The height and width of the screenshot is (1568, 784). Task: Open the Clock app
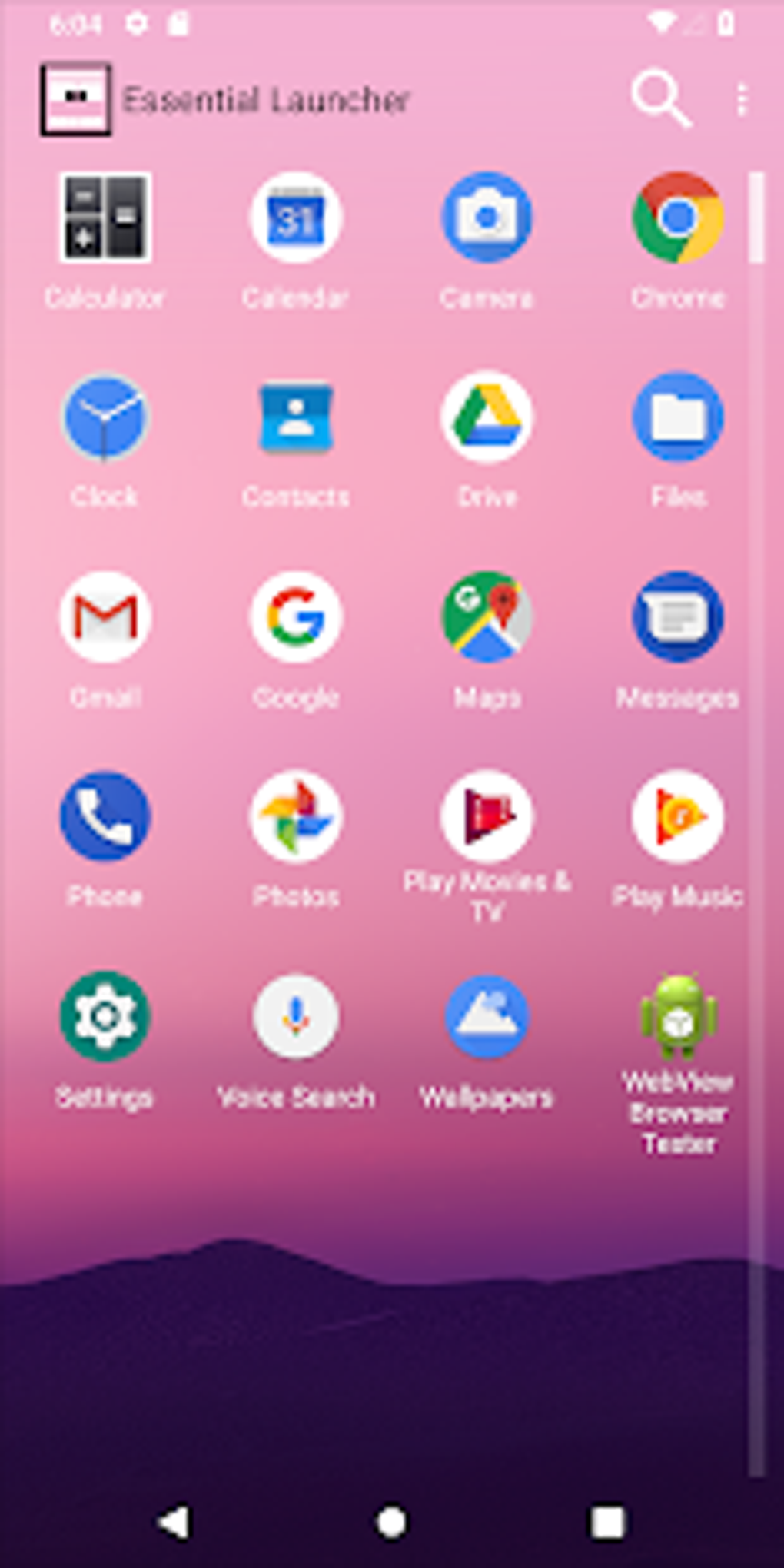pyautogui.click(x=105, y=417)
